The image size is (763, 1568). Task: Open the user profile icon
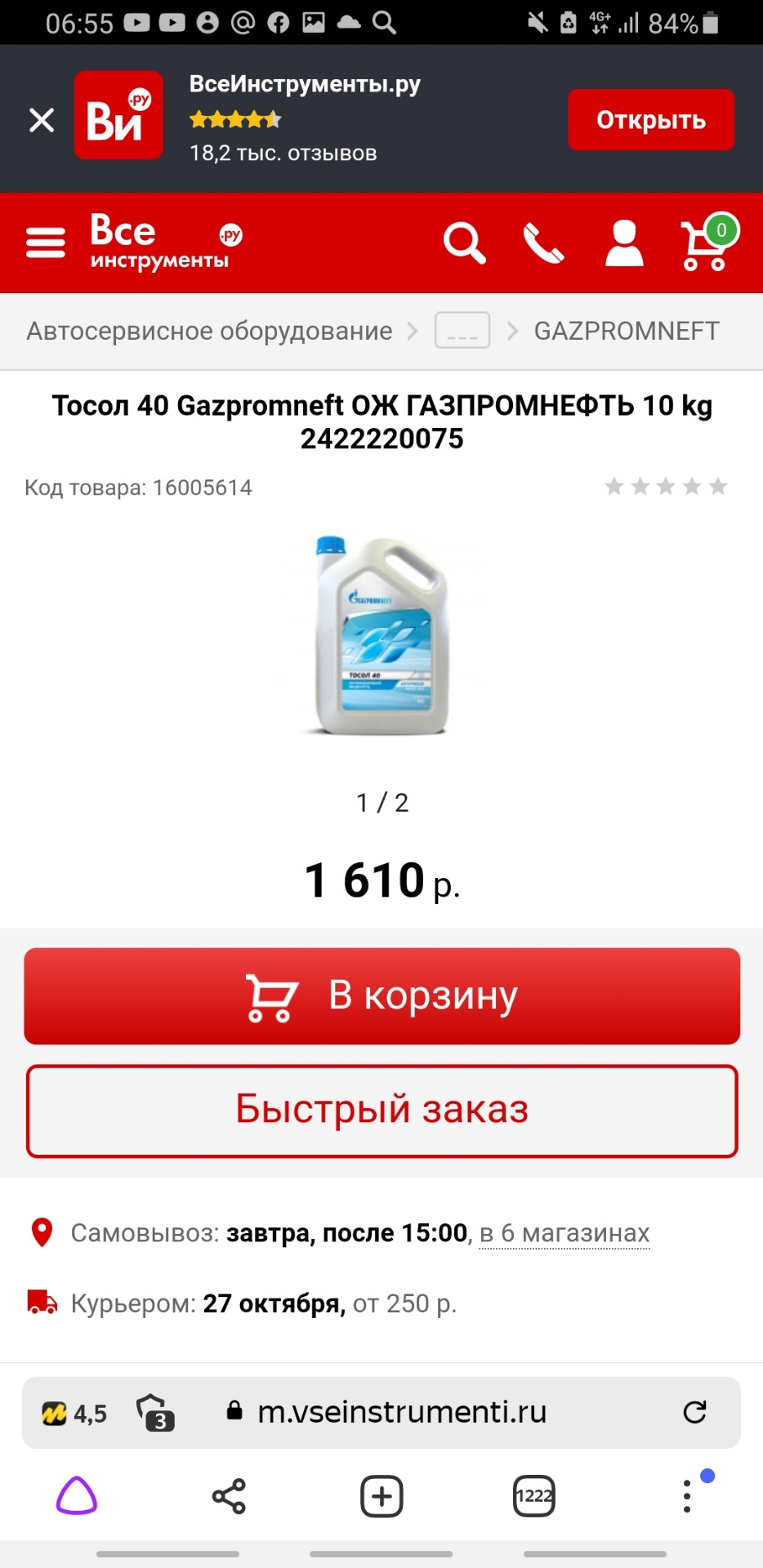624,243
